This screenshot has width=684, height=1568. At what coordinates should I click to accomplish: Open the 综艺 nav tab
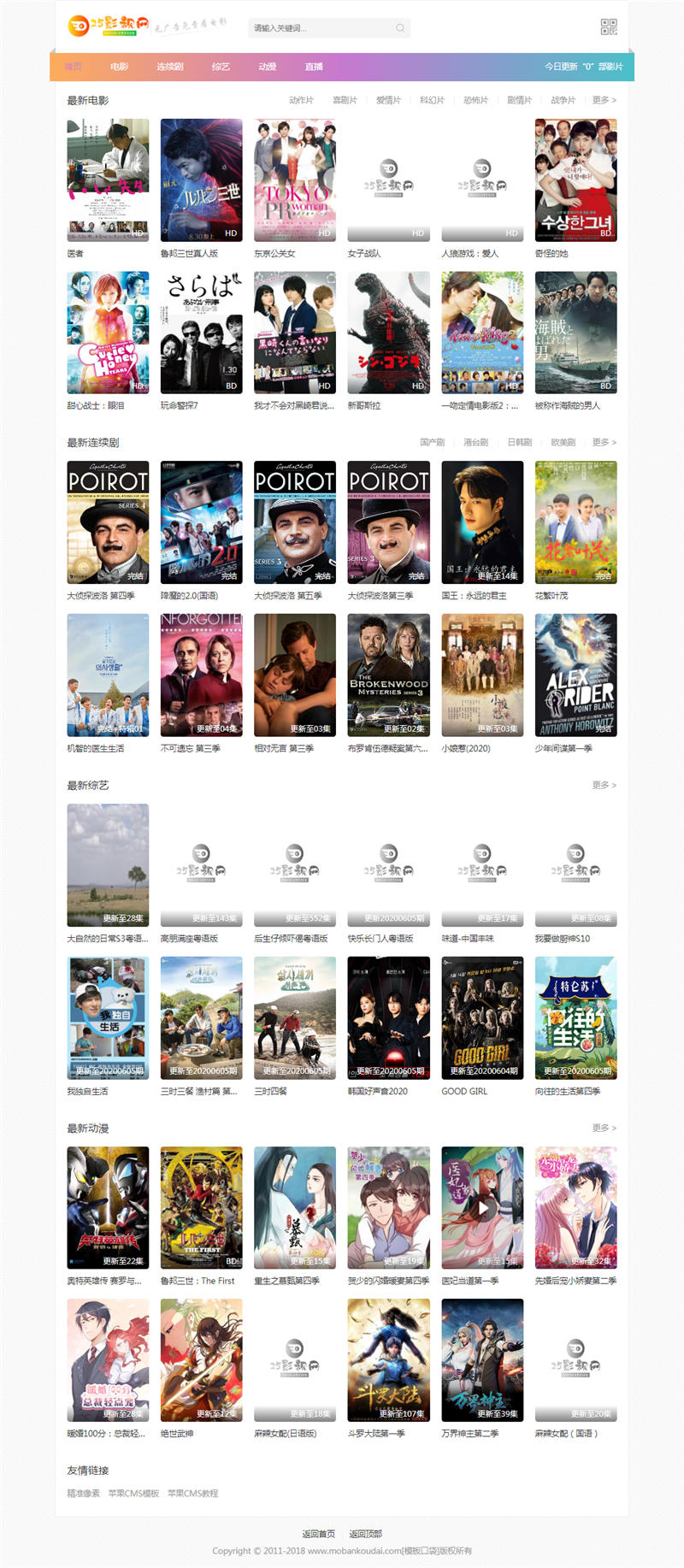coord(221,67)
